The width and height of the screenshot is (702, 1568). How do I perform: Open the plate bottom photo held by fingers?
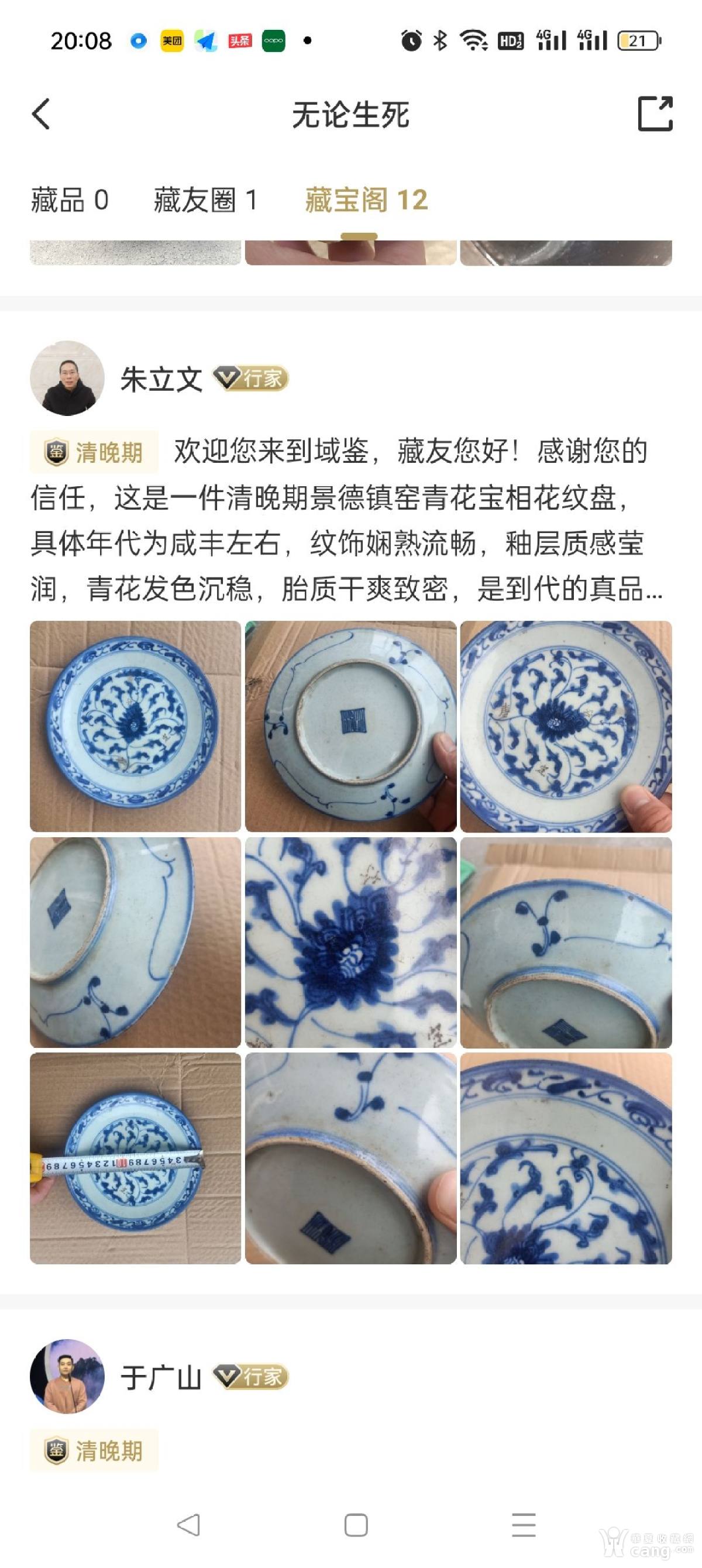(350, 726)
